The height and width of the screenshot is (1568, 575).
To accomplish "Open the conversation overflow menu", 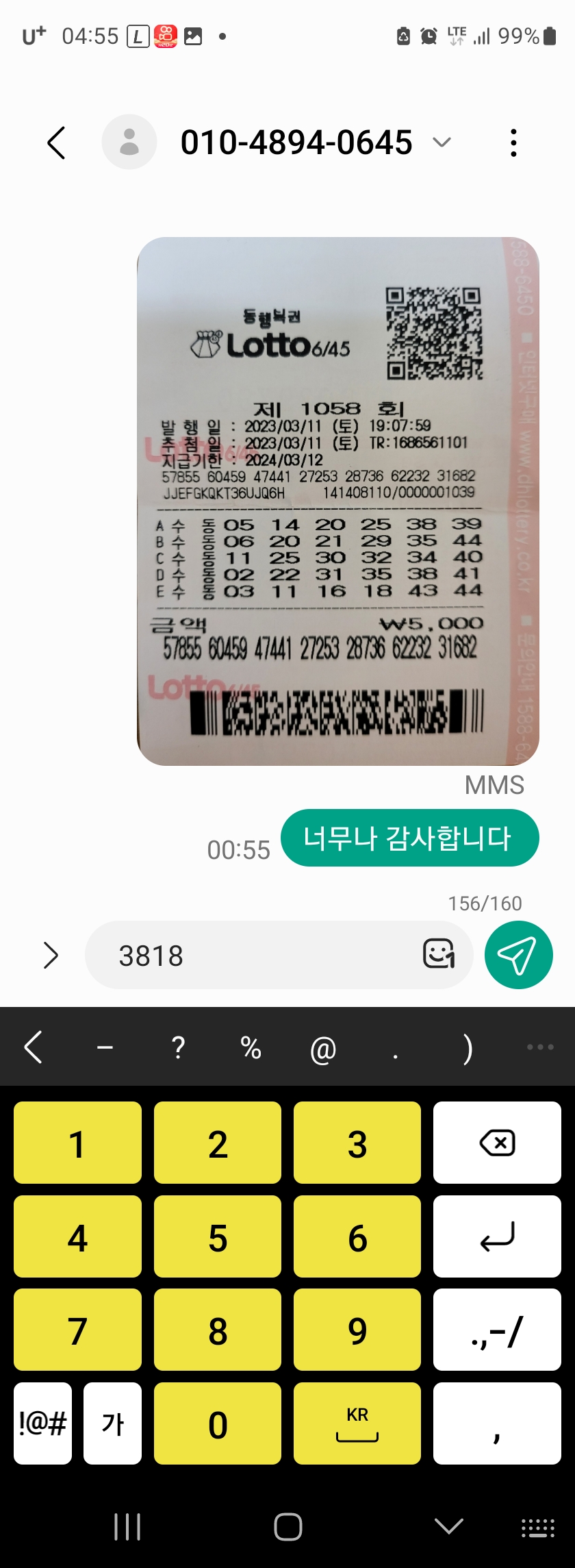I will pos(513,142).
